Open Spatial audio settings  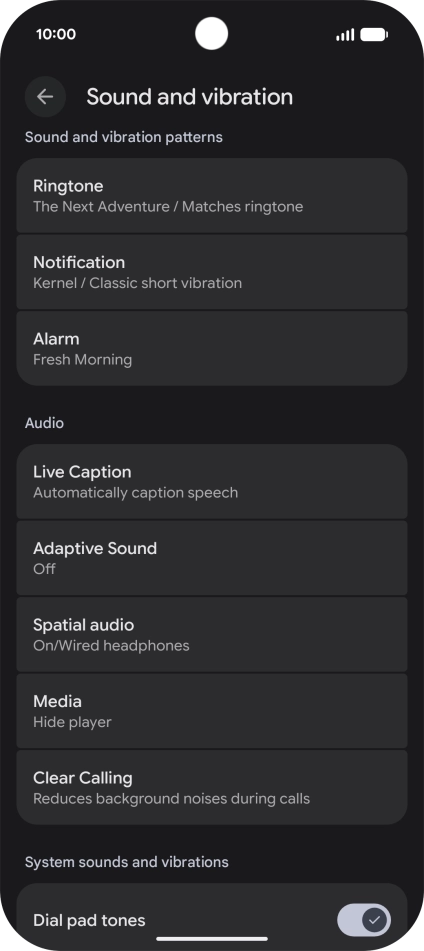click(212, 634)
